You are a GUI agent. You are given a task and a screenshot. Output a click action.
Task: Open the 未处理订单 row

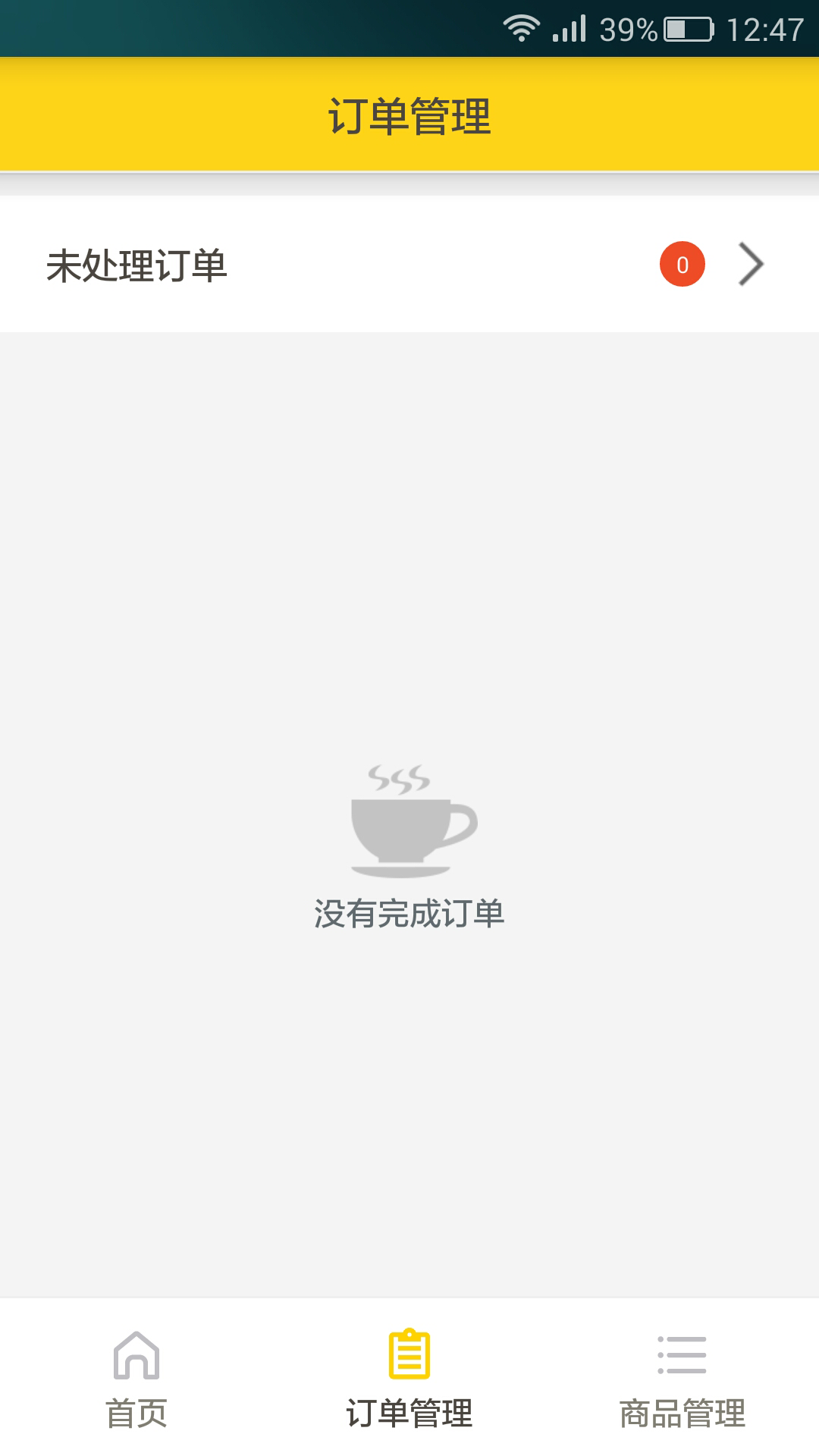pyautogui.click(x=409, y=265)
